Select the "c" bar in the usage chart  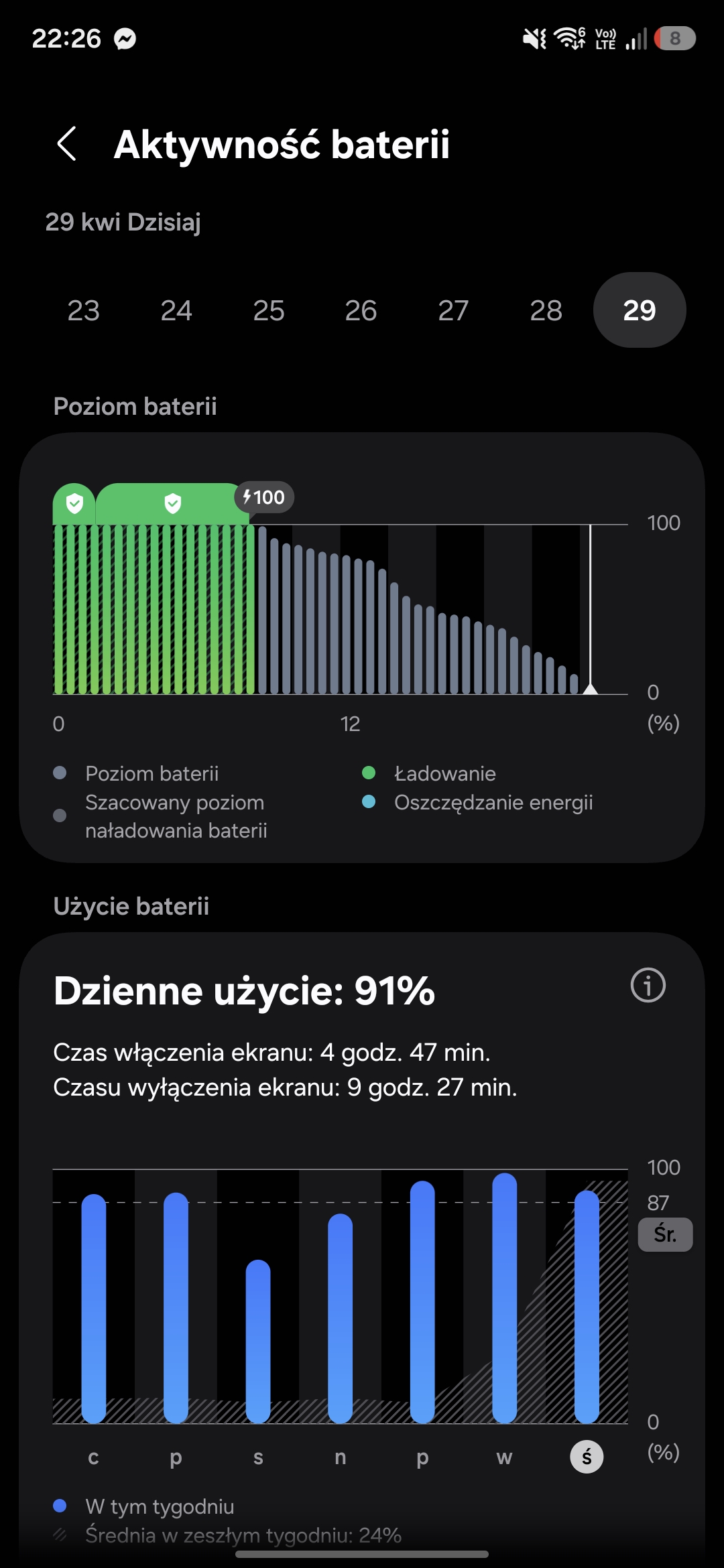point(94,1307)
